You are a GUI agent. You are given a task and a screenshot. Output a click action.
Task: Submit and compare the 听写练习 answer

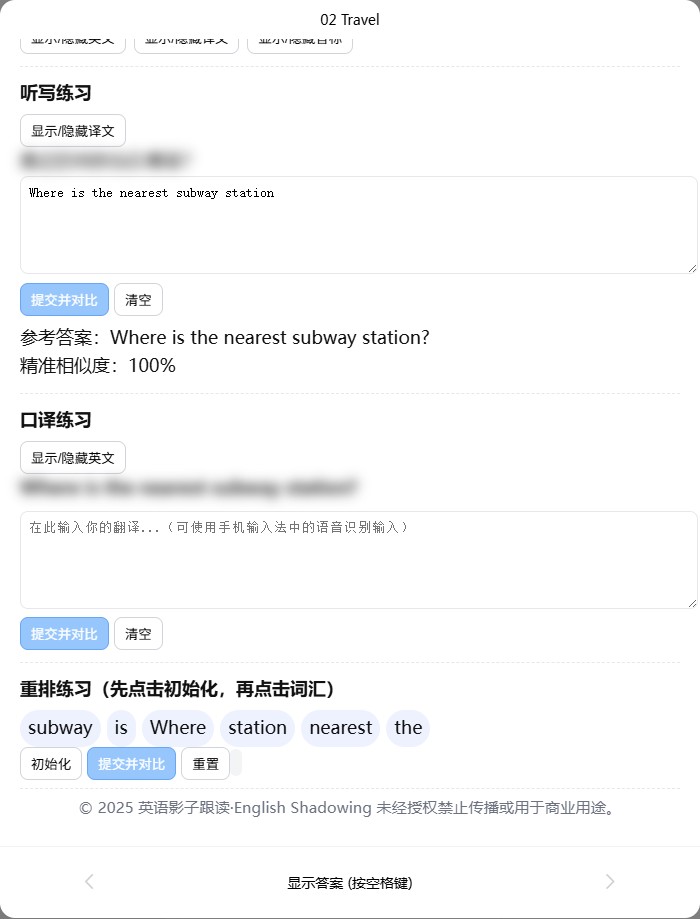point(64,300)
